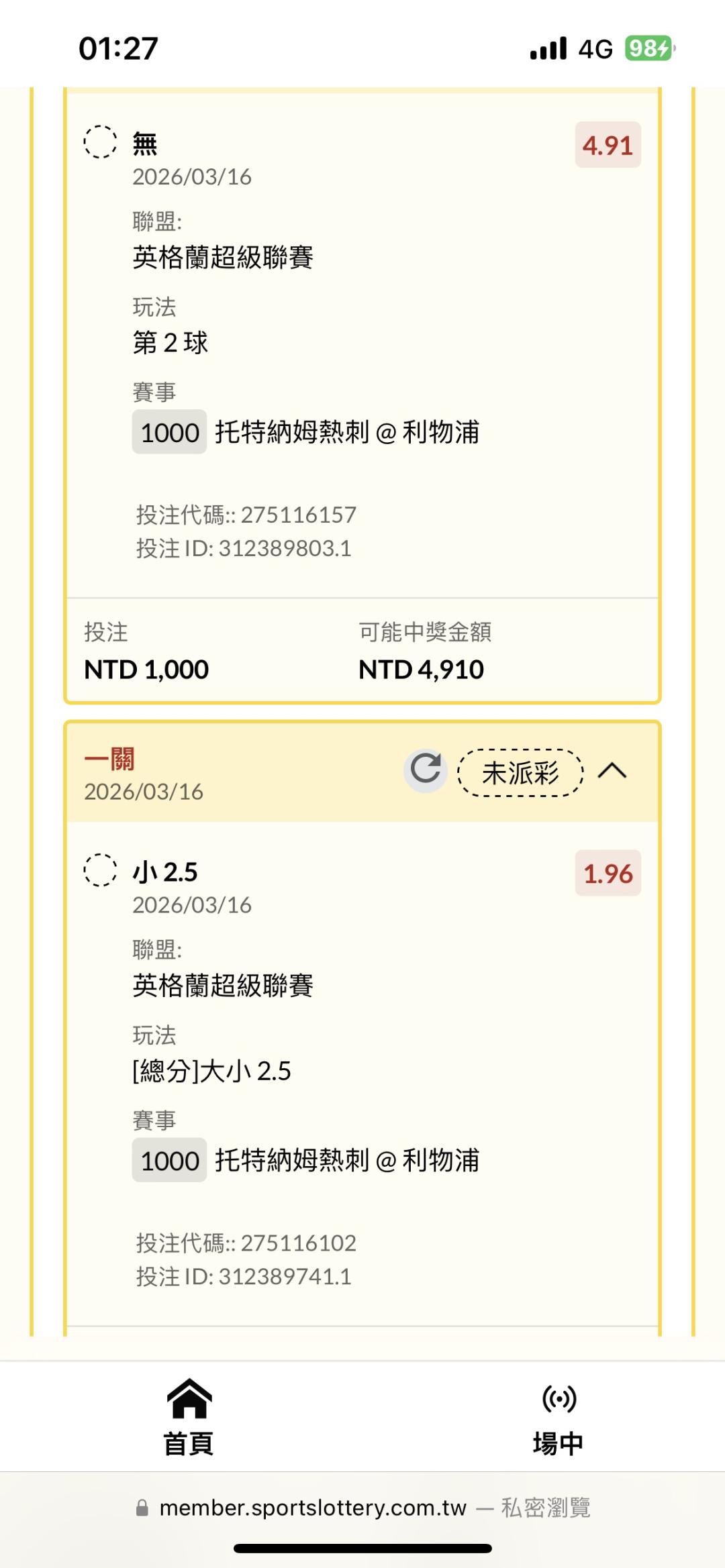Collapse the 一關 bet card
The image size is (725, 1568).
612,771
